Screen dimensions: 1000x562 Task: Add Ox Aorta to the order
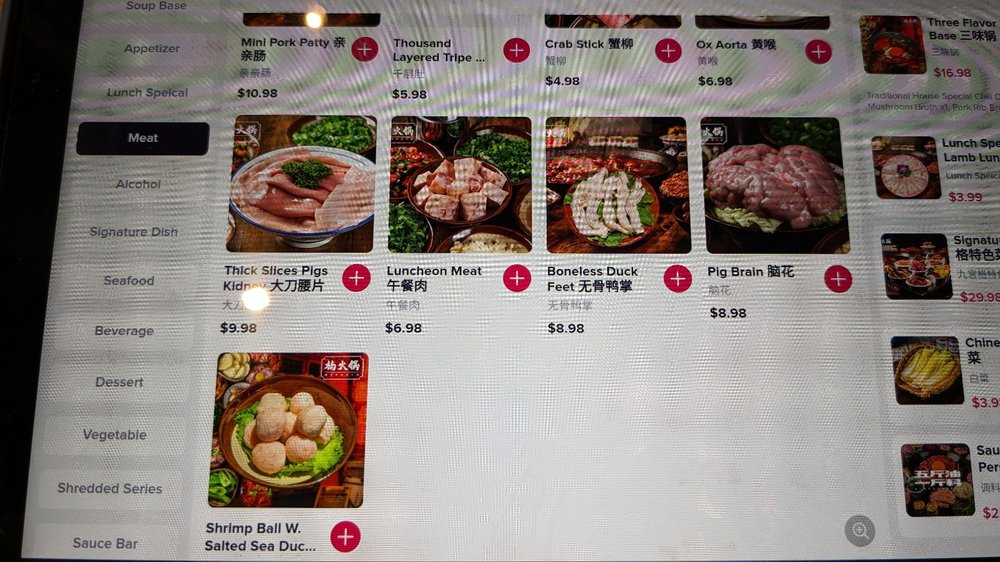click(818, 51)
